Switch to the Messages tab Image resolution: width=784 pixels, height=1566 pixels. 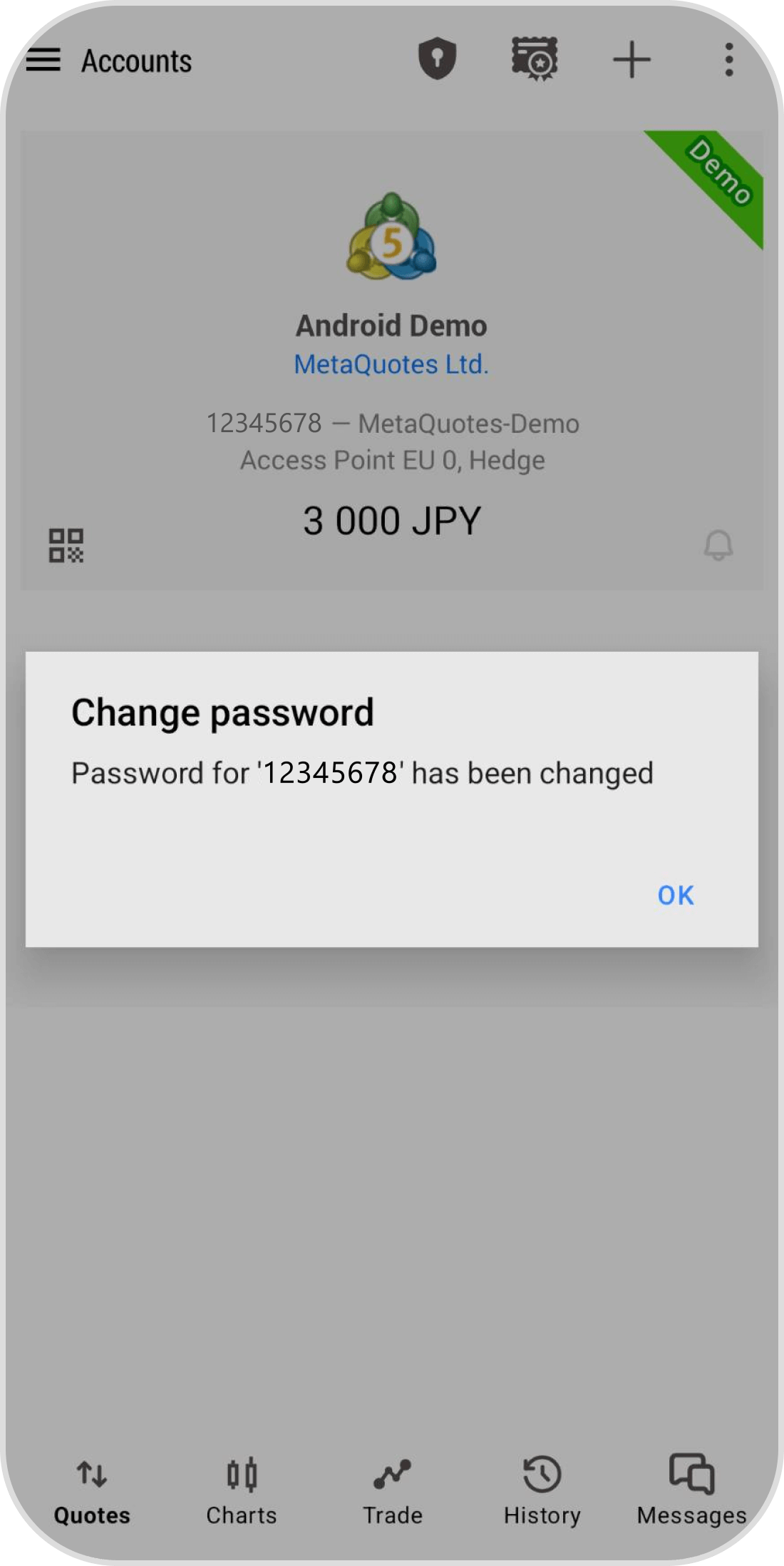[691, 1490]
